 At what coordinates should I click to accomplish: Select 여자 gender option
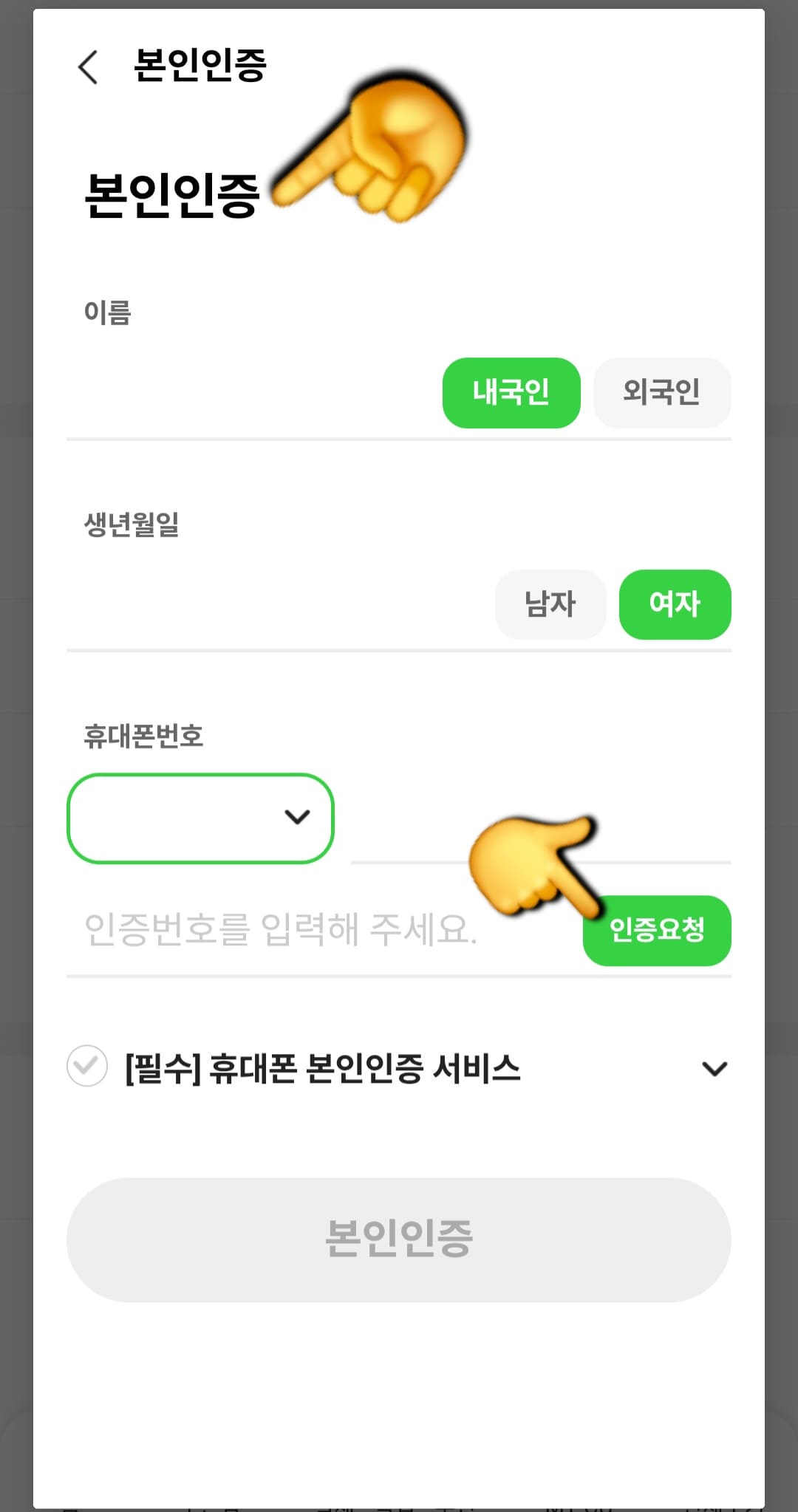point(675,604)
